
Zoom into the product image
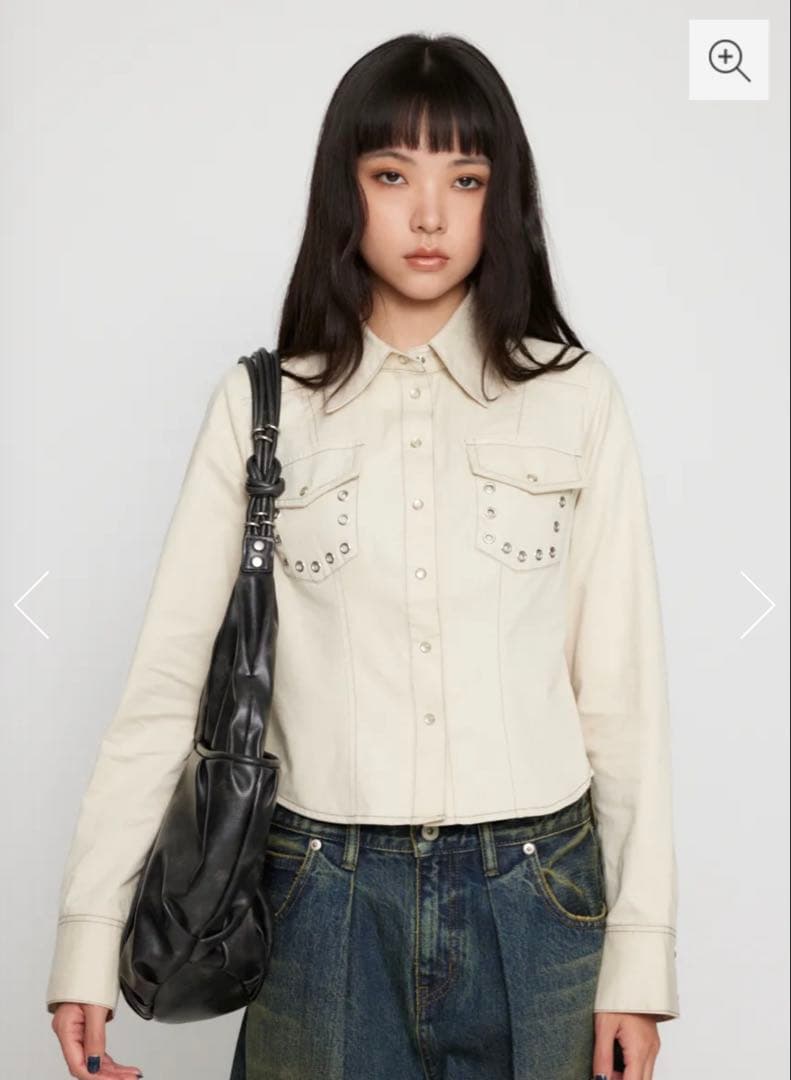click(x=728, y=60)
